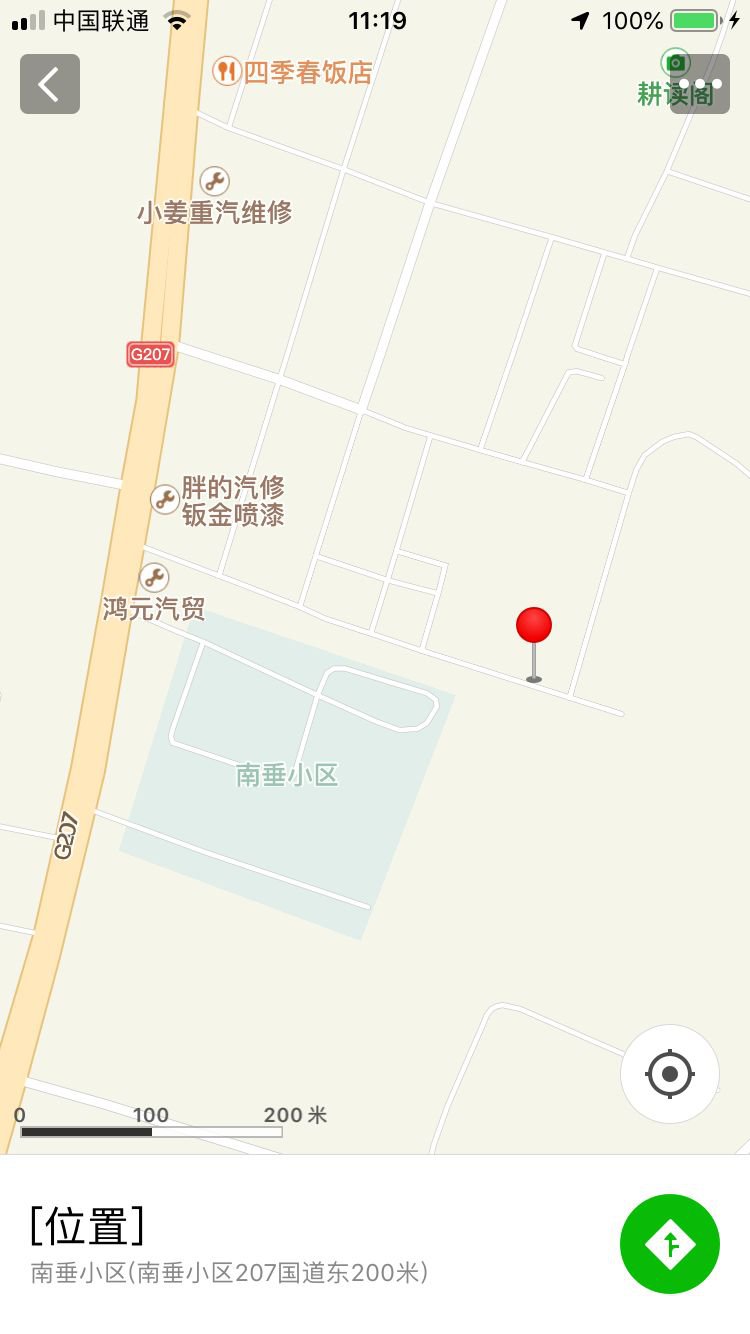Select 鸿元汽贸 marker on the map

153,578
